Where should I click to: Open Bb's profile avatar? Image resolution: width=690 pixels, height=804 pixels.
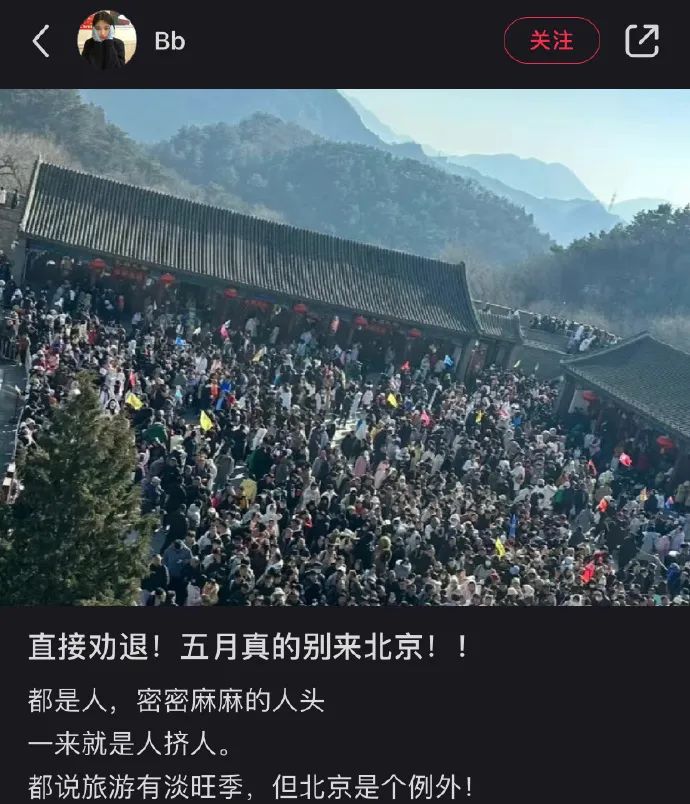point(107,40)
